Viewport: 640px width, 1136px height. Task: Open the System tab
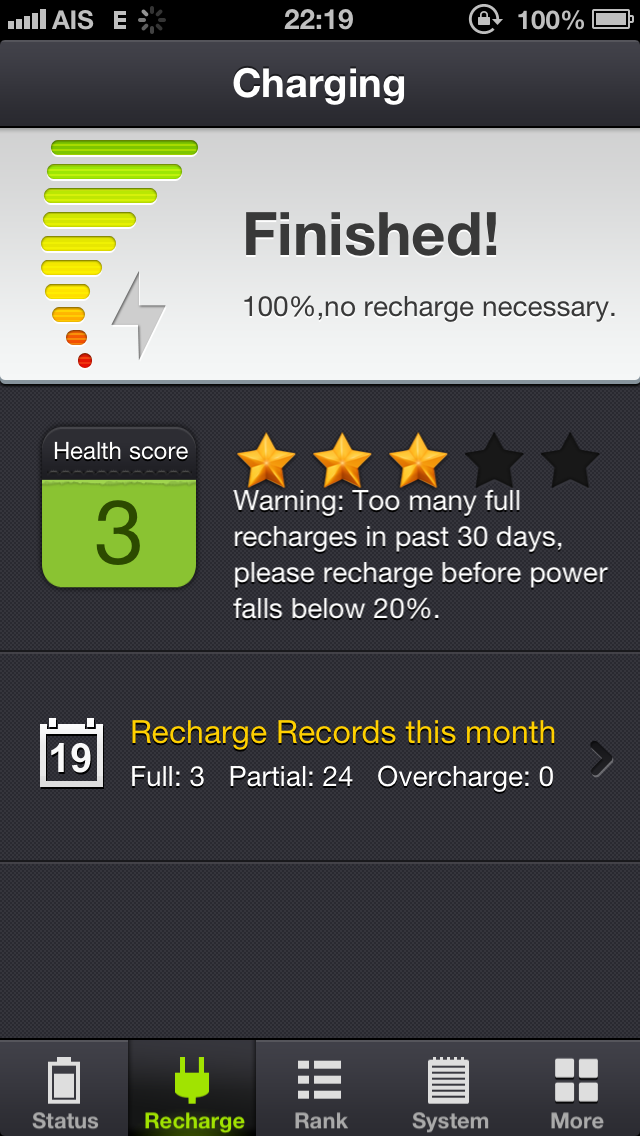[x=449, y=1090]
